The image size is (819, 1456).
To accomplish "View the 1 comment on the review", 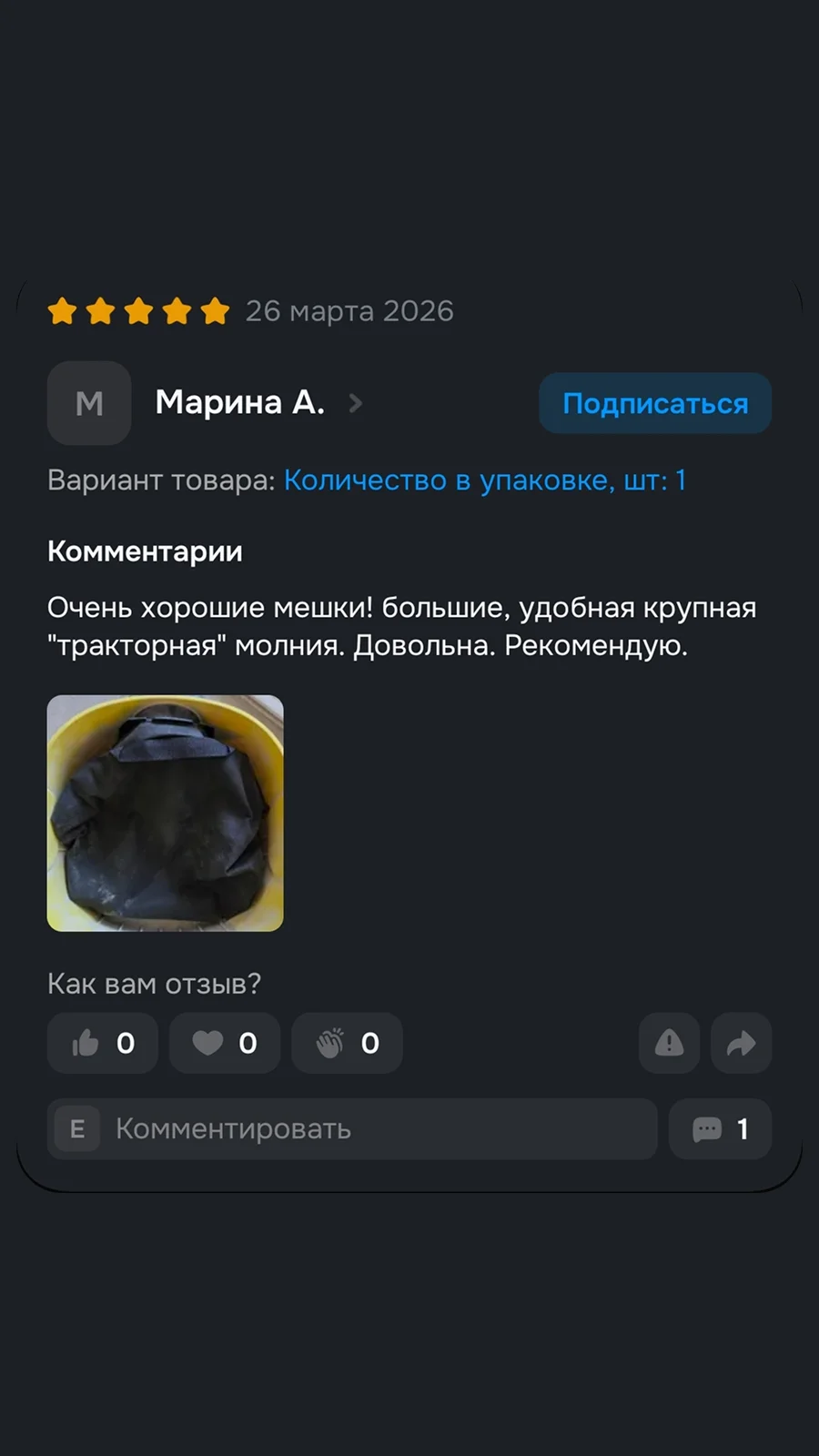I will click(x=720, y=1129).
